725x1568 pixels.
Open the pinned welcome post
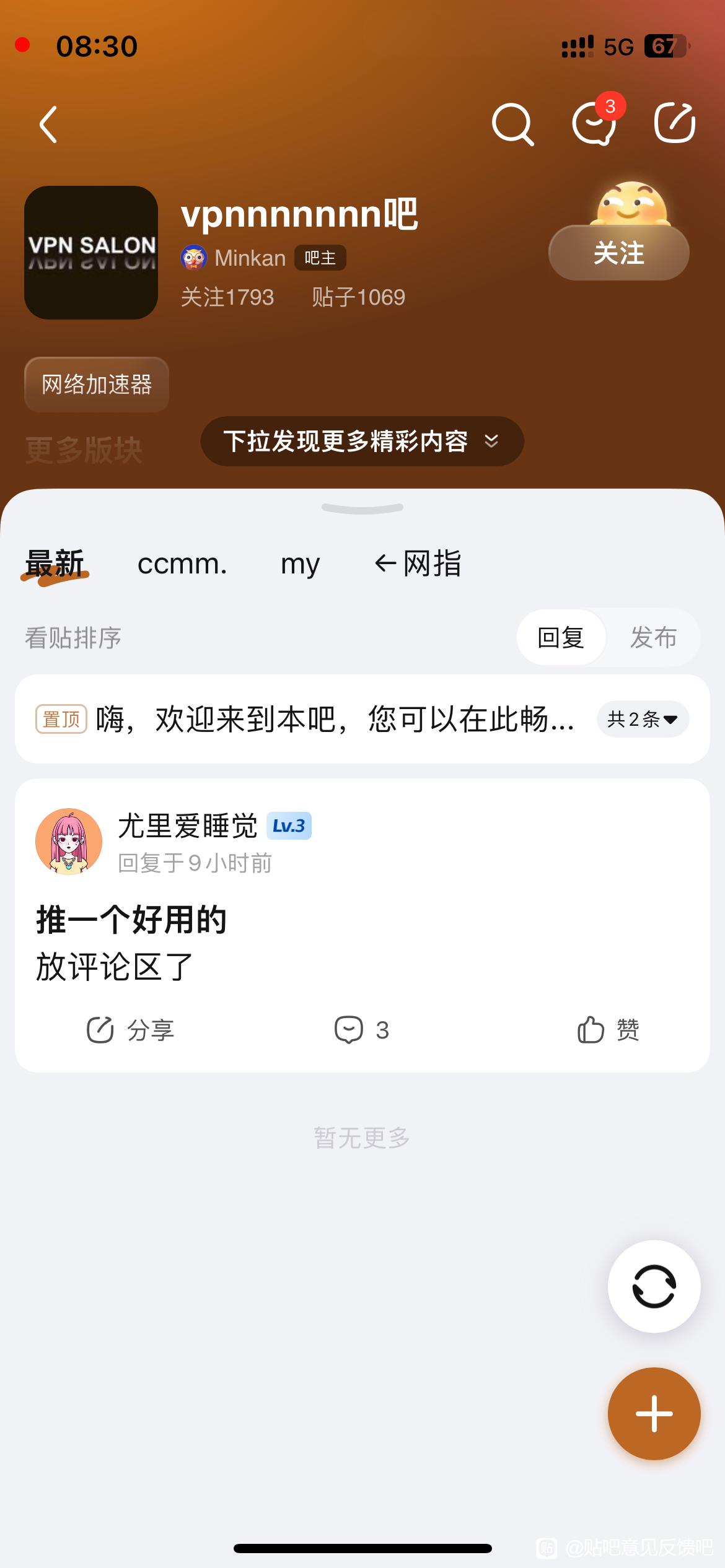[x=335, y=719]
